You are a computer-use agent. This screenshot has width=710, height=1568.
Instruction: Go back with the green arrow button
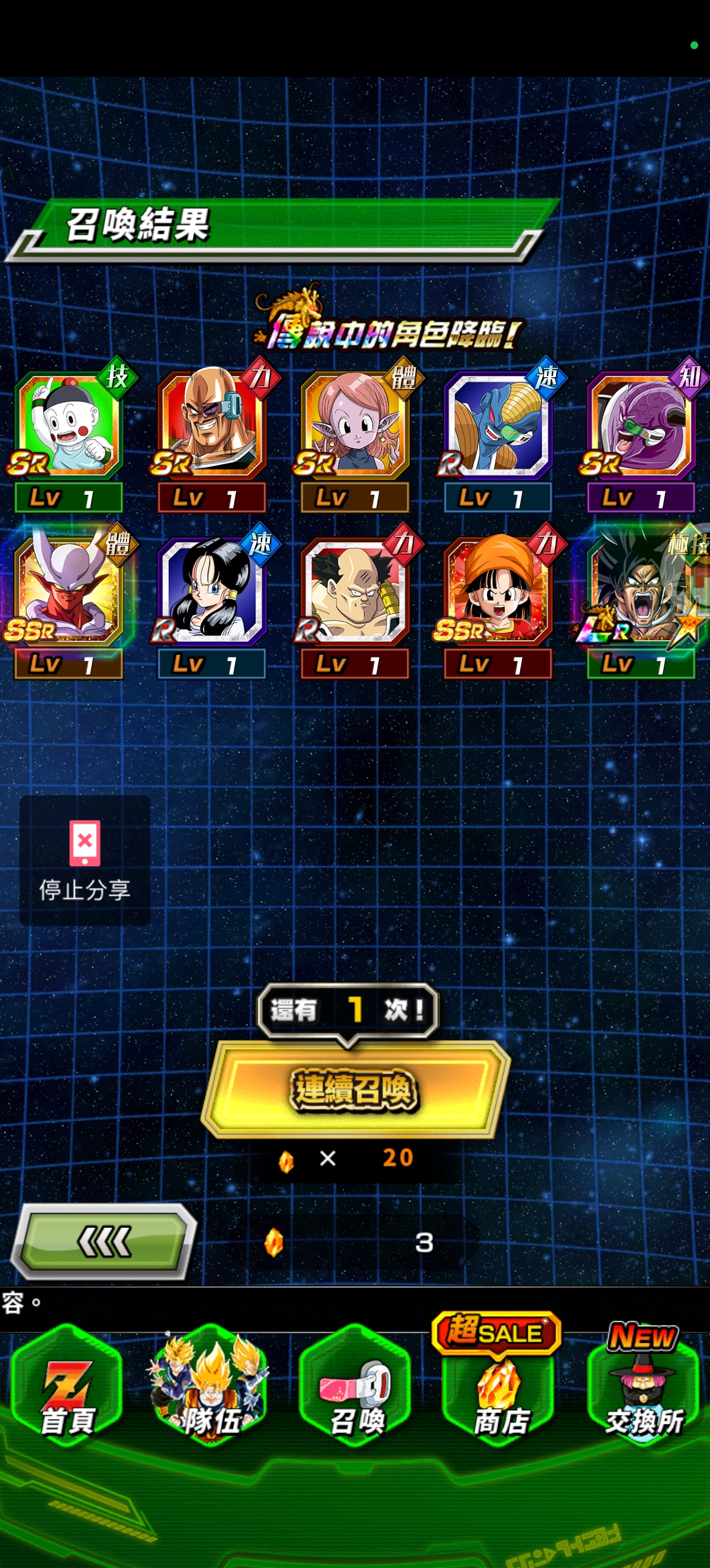click(x=104, y=1242)
